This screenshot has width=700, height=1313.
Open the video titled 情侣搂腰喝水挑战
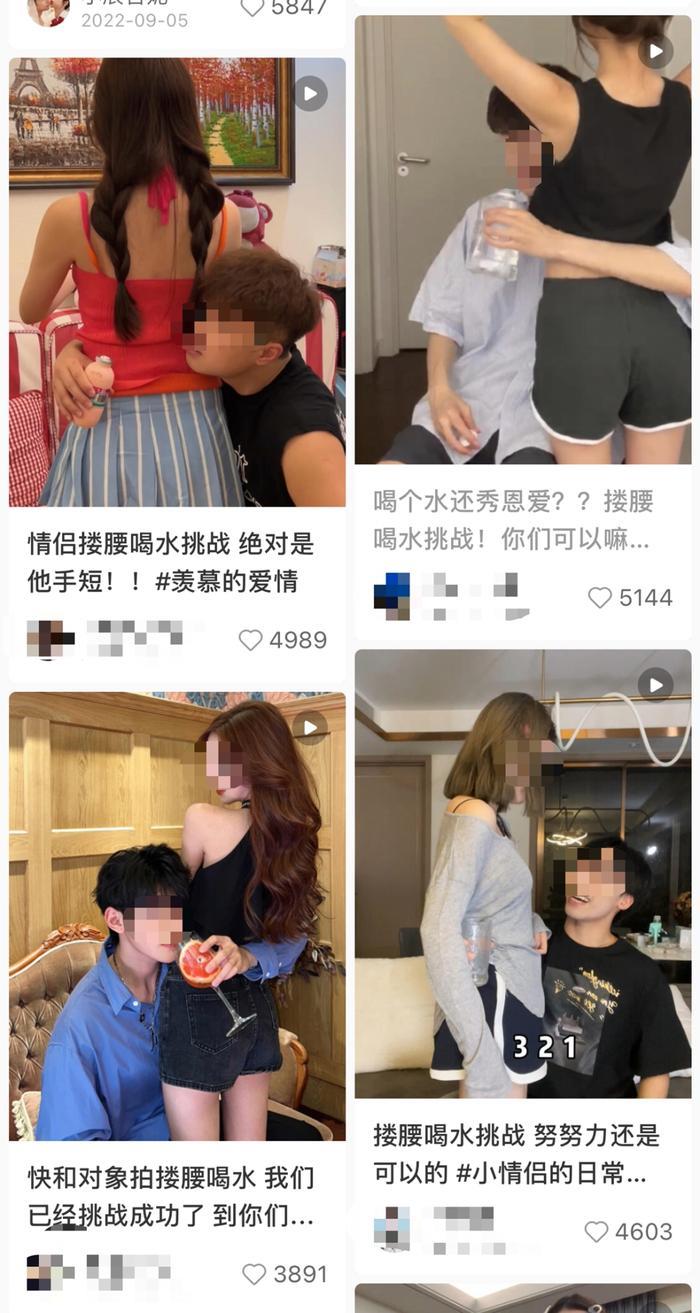(177, 282)
